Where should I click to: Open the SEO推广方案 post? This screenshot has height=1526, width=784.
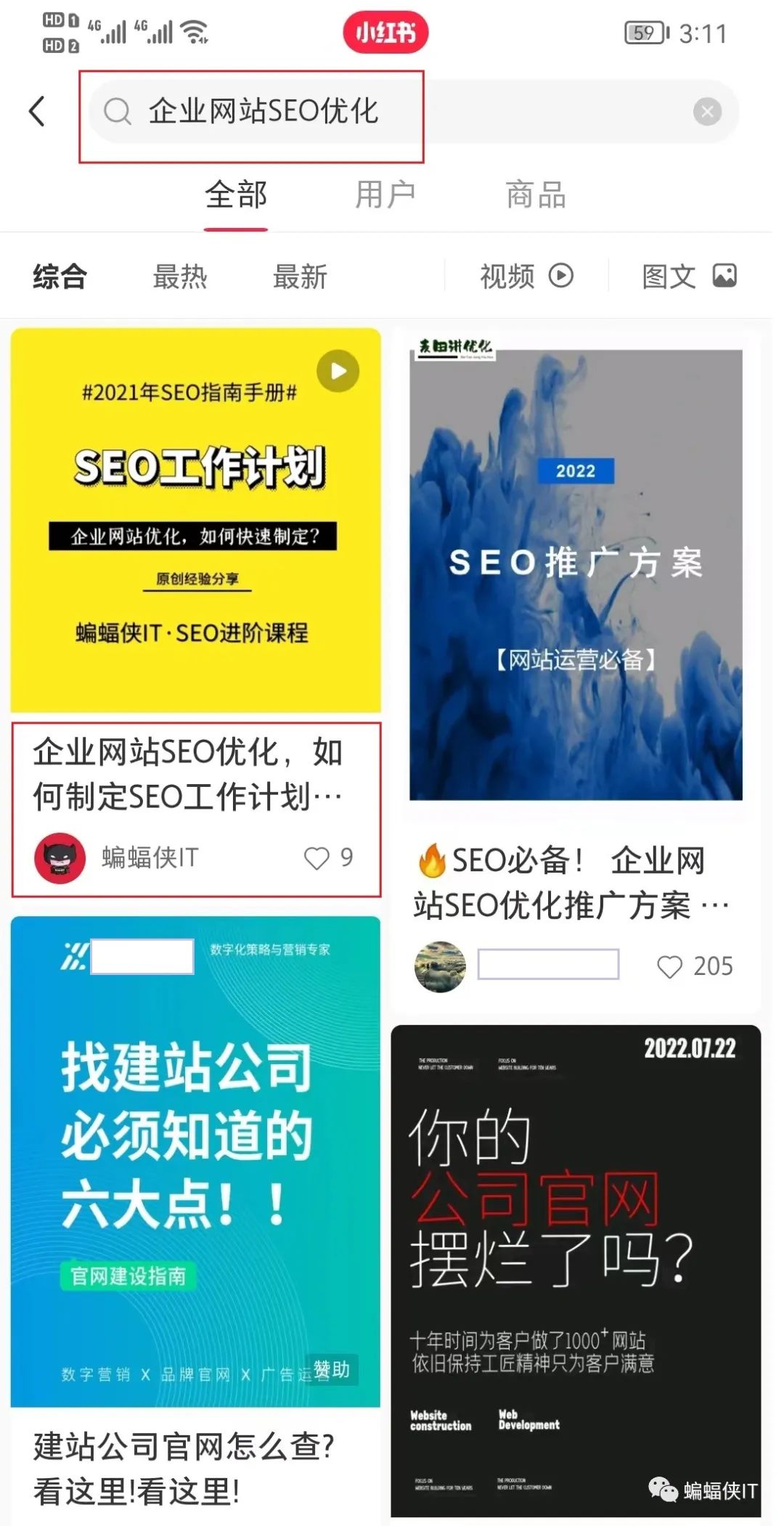pyautogui.click(x=576, y=574)
